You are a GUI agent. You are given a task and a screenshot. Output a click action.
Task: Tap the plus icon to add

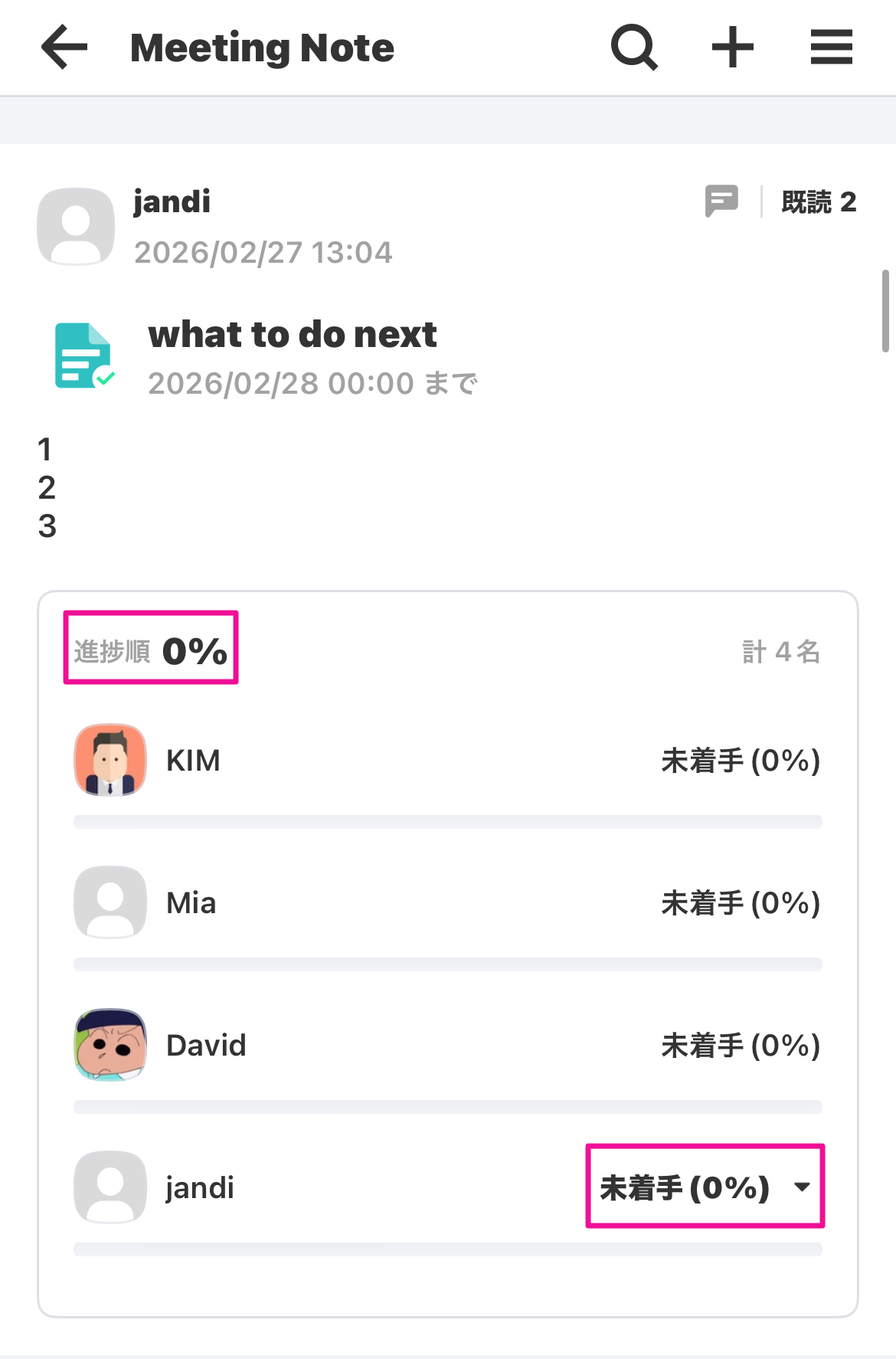click(732, 47)
